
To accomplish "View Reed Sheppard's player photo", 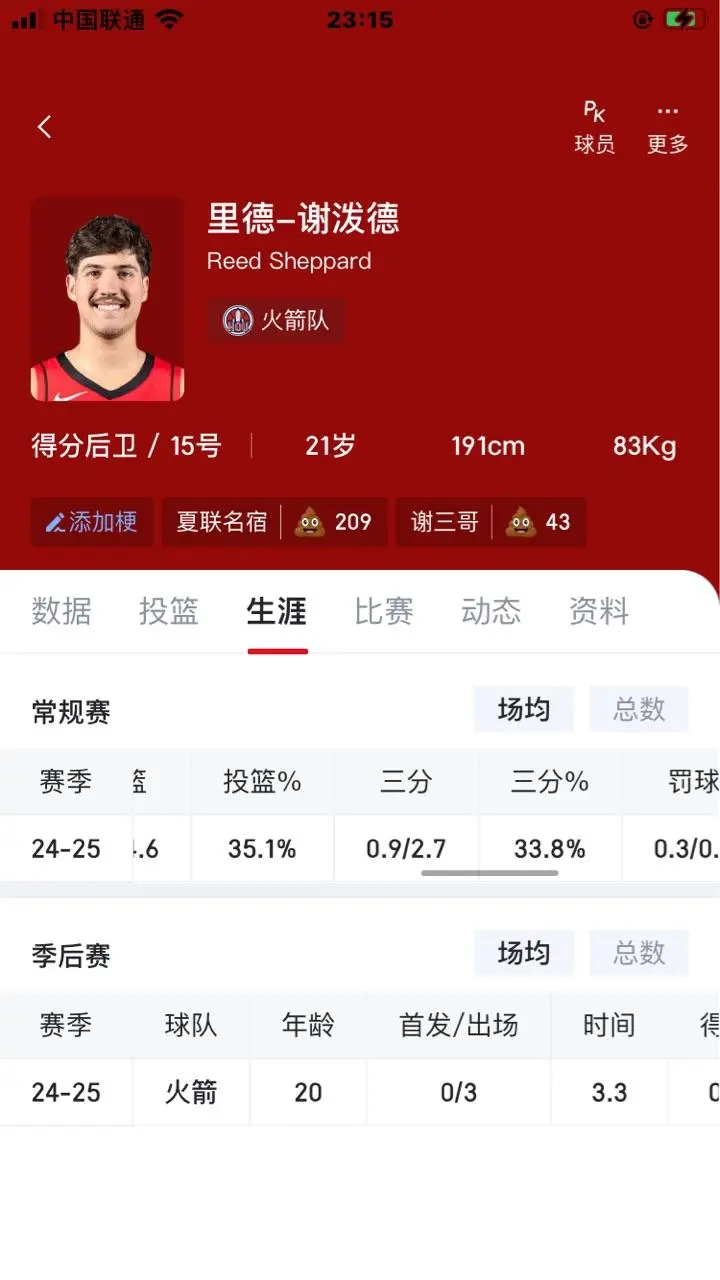I will tap(107, 299).
